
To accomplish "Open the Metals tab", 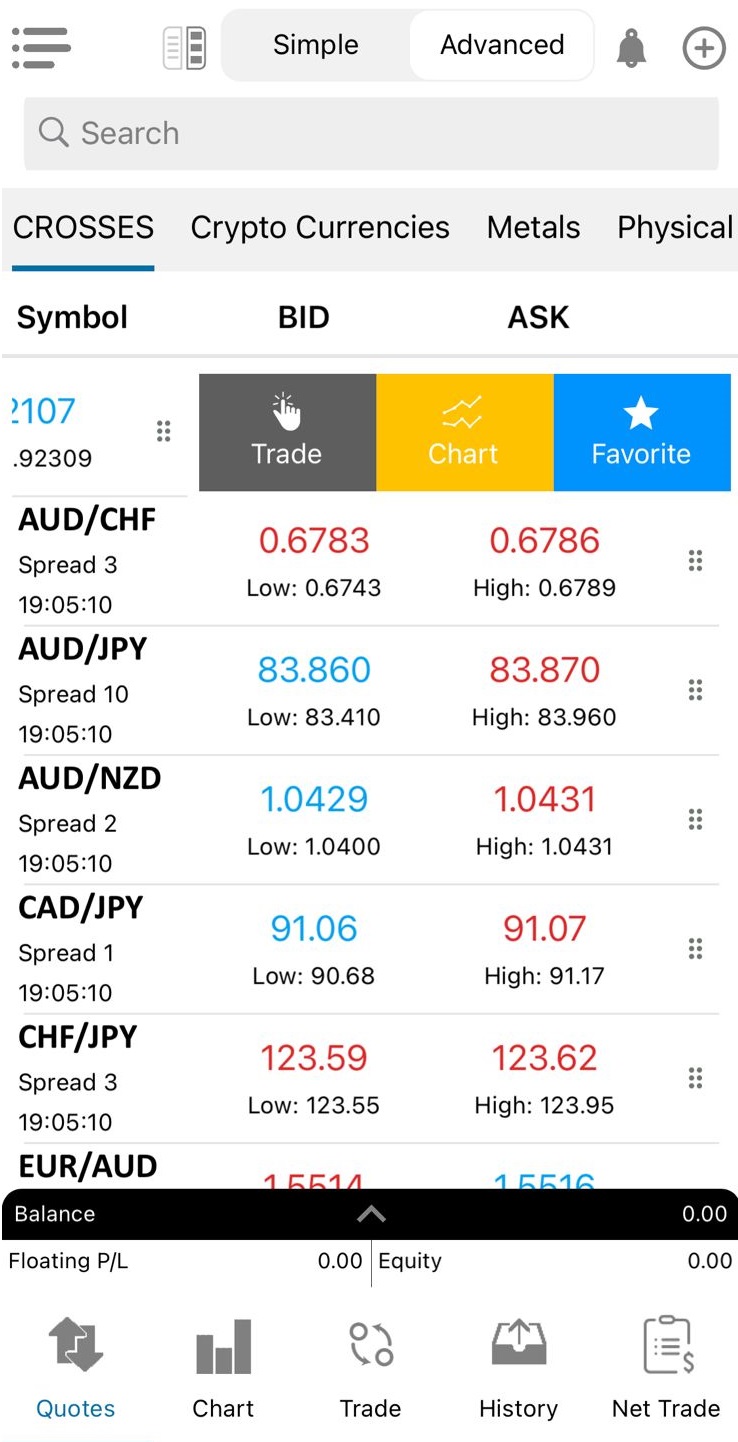I will (533, 228).
